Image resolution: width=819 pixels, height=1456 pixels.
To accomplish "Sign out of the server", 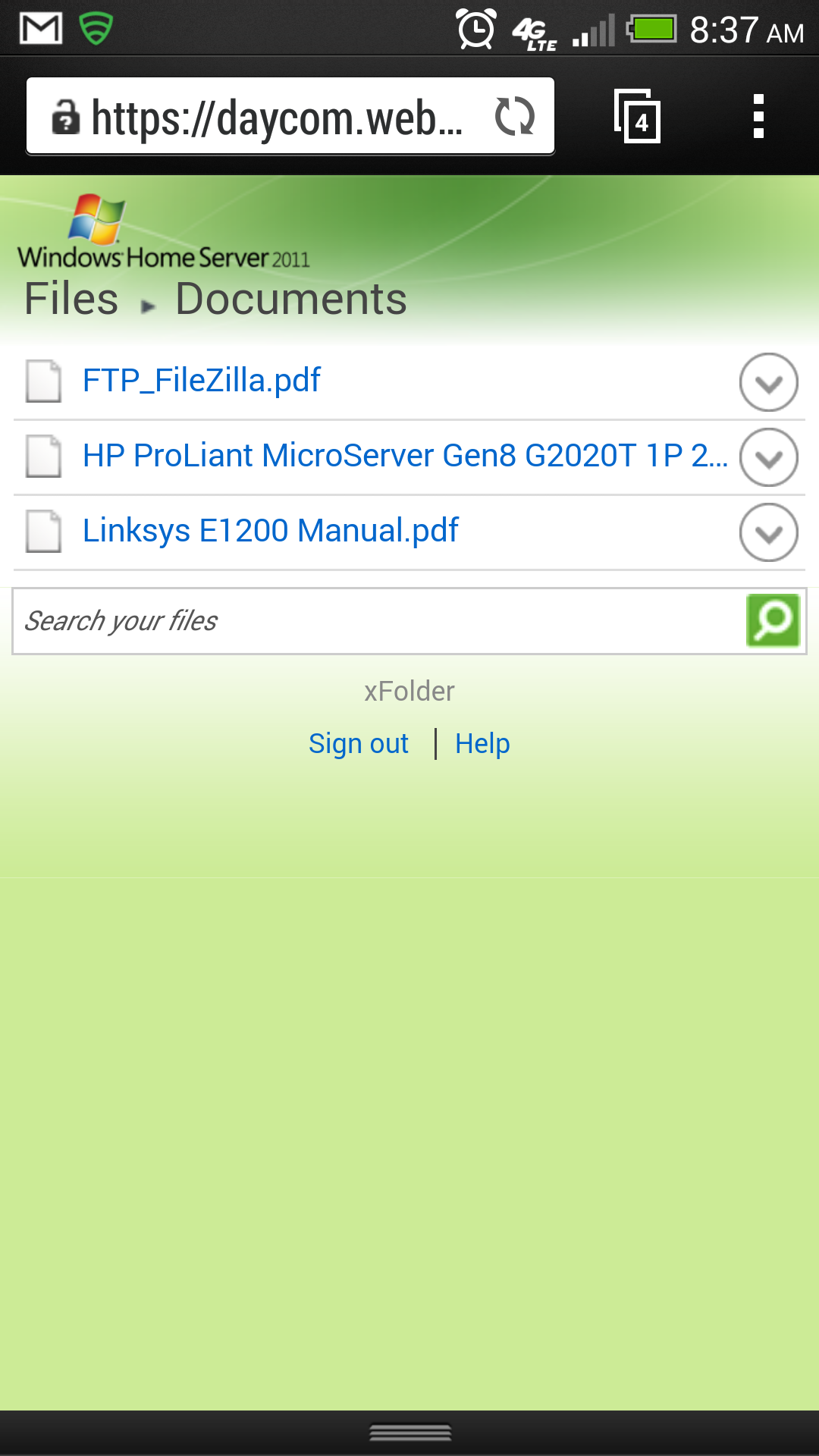I will (358, 744).
